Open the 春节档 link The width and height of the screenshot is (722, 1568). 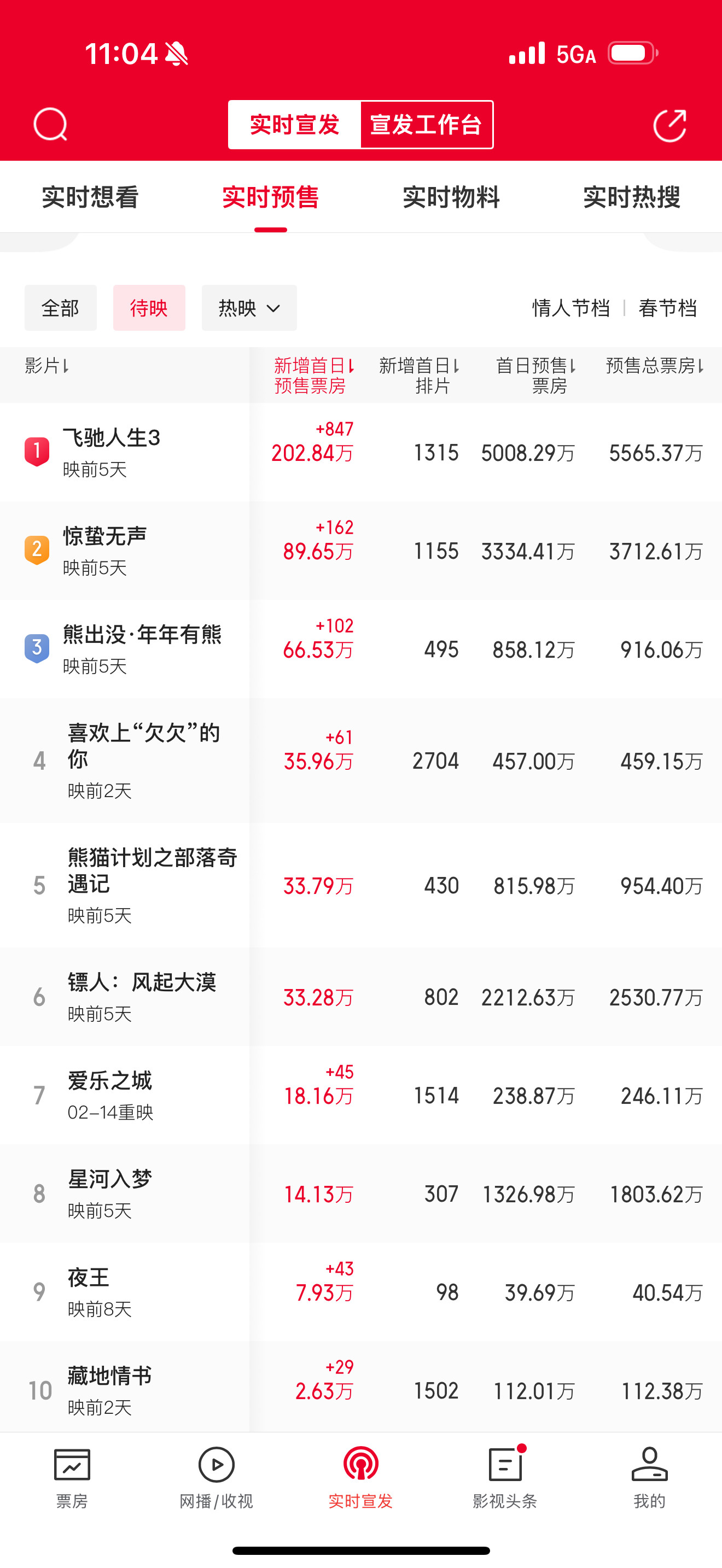[x=667, y=308]
